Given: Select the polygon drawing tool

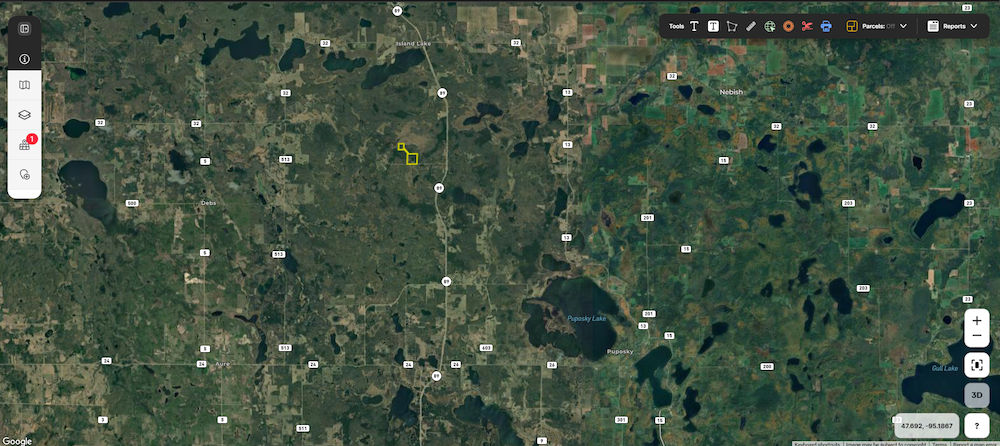Looking at the screenshot, I should pyautogui.click(x=732, y=26).
